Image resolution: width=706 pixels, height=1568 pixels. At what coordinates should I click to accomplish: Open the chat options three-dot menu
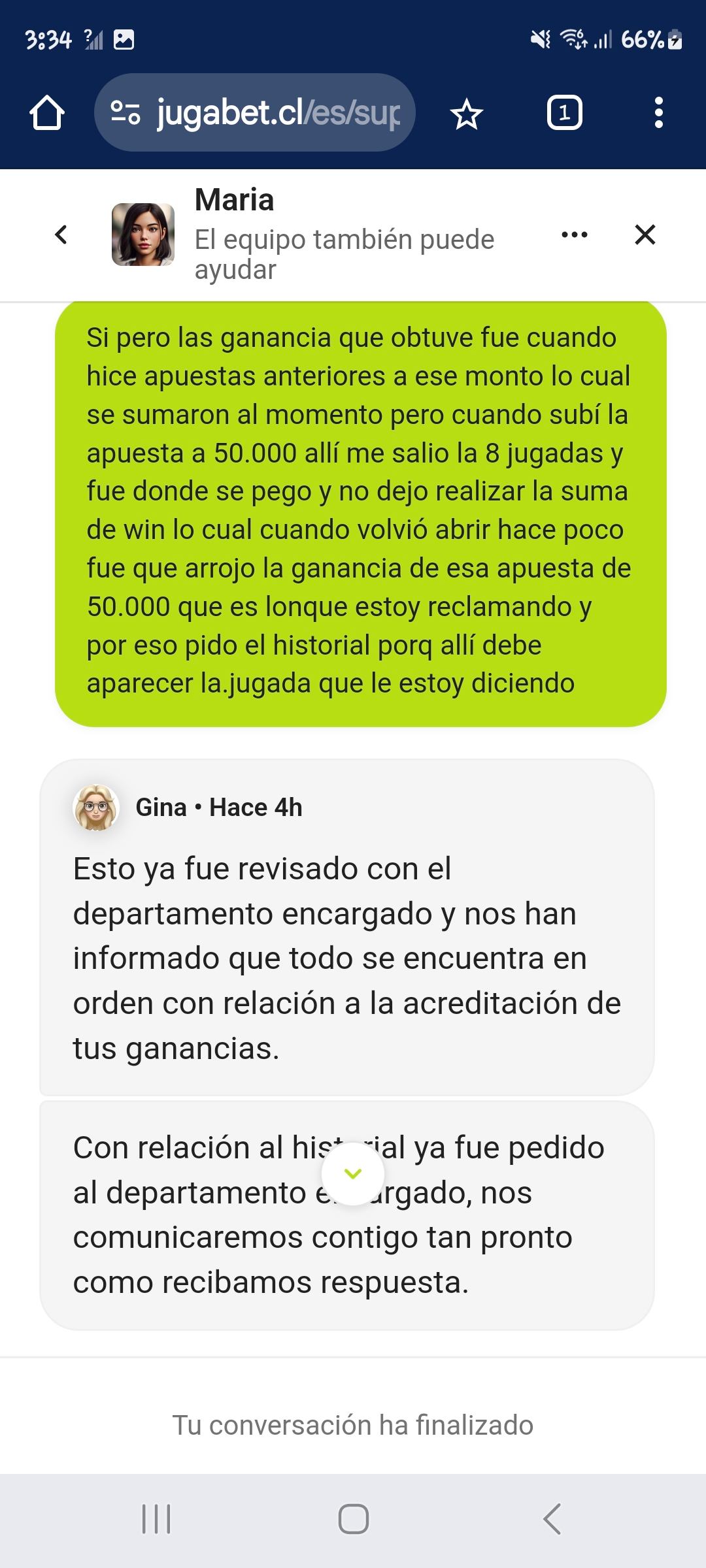click(575, 235)
